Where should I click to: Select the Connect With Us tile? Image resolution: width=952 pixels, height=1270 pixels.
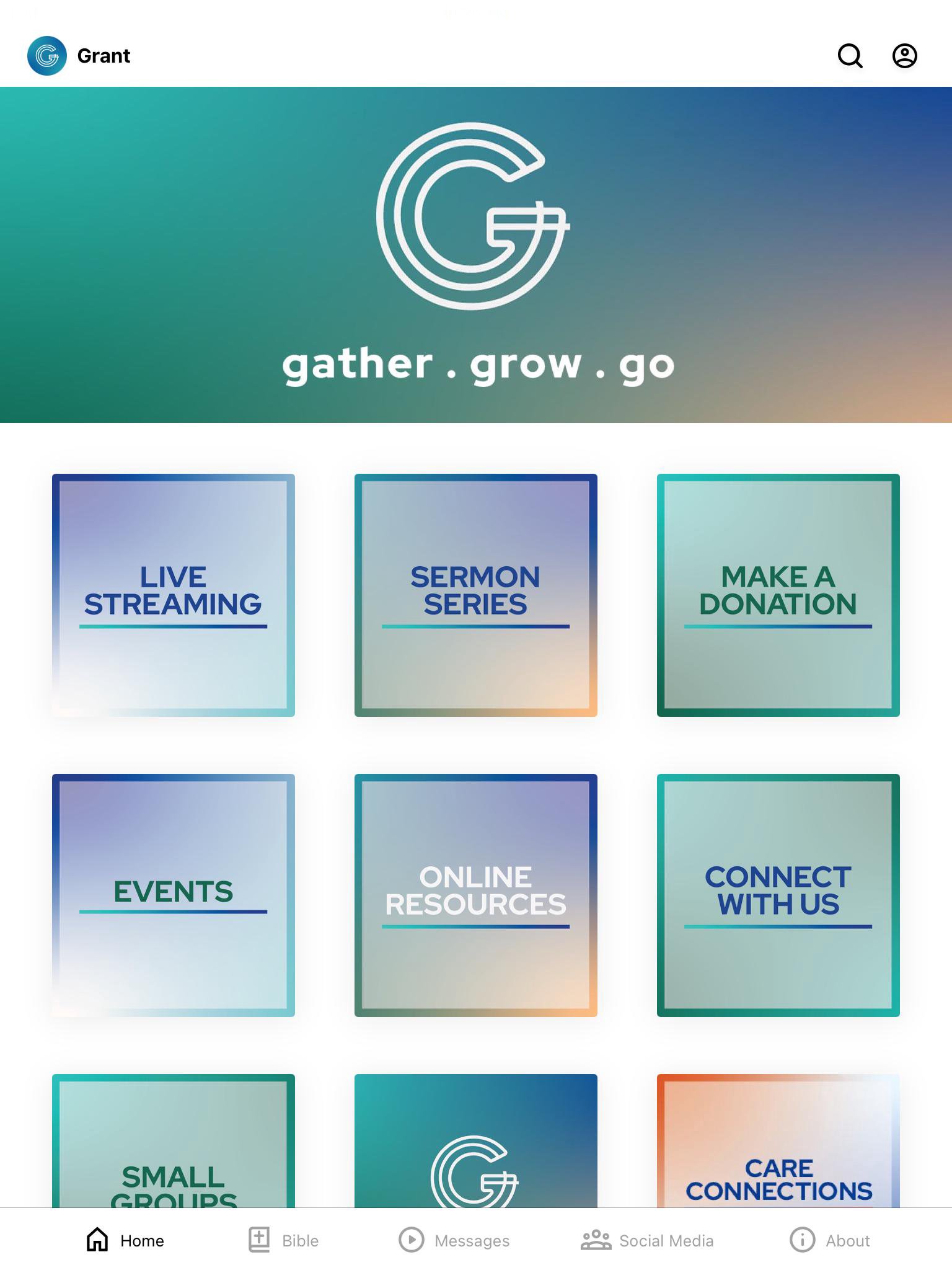click(x=778, y=895)
